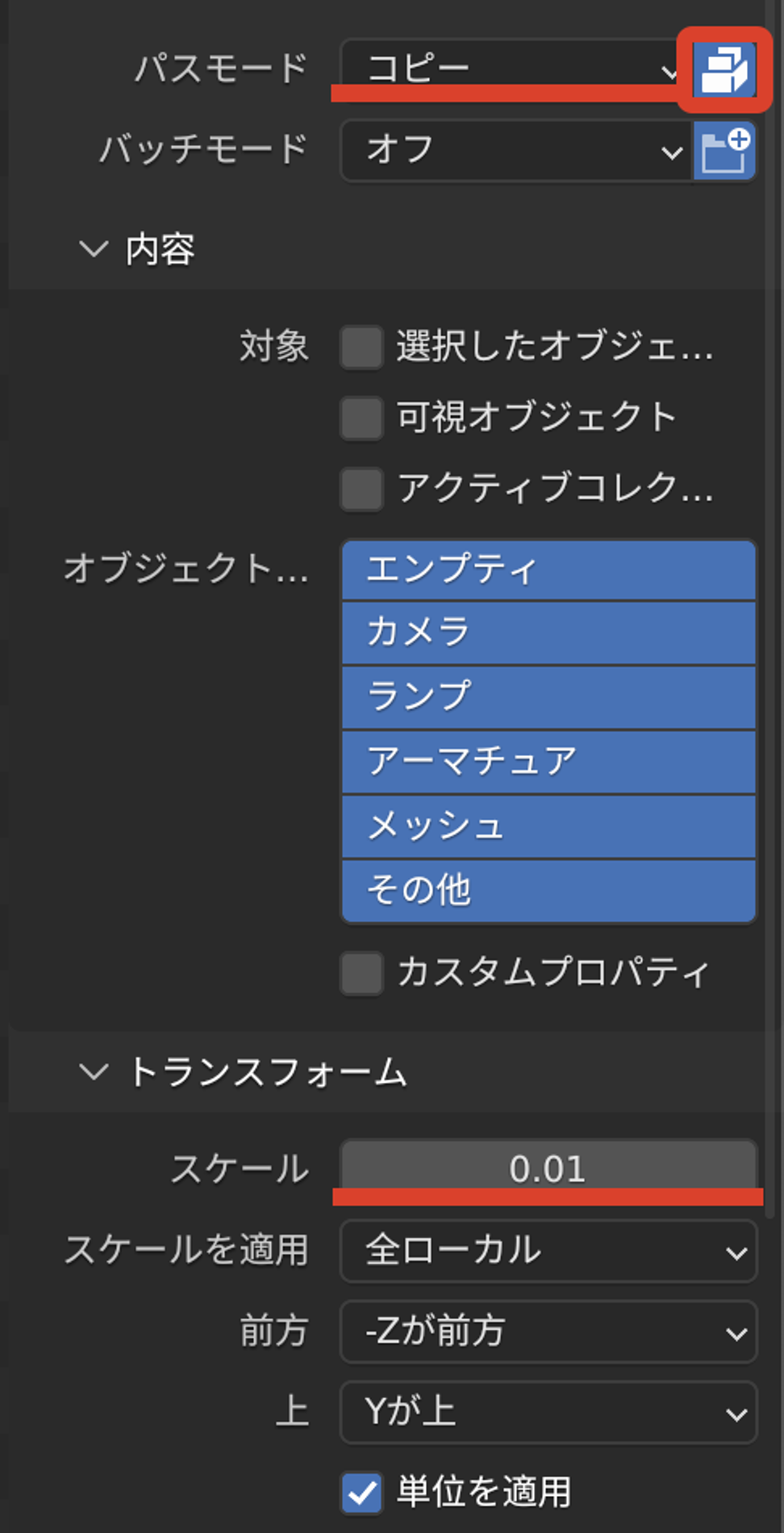
Task: Toggle the メッシュ object type
Action: [x=548, y=826]
